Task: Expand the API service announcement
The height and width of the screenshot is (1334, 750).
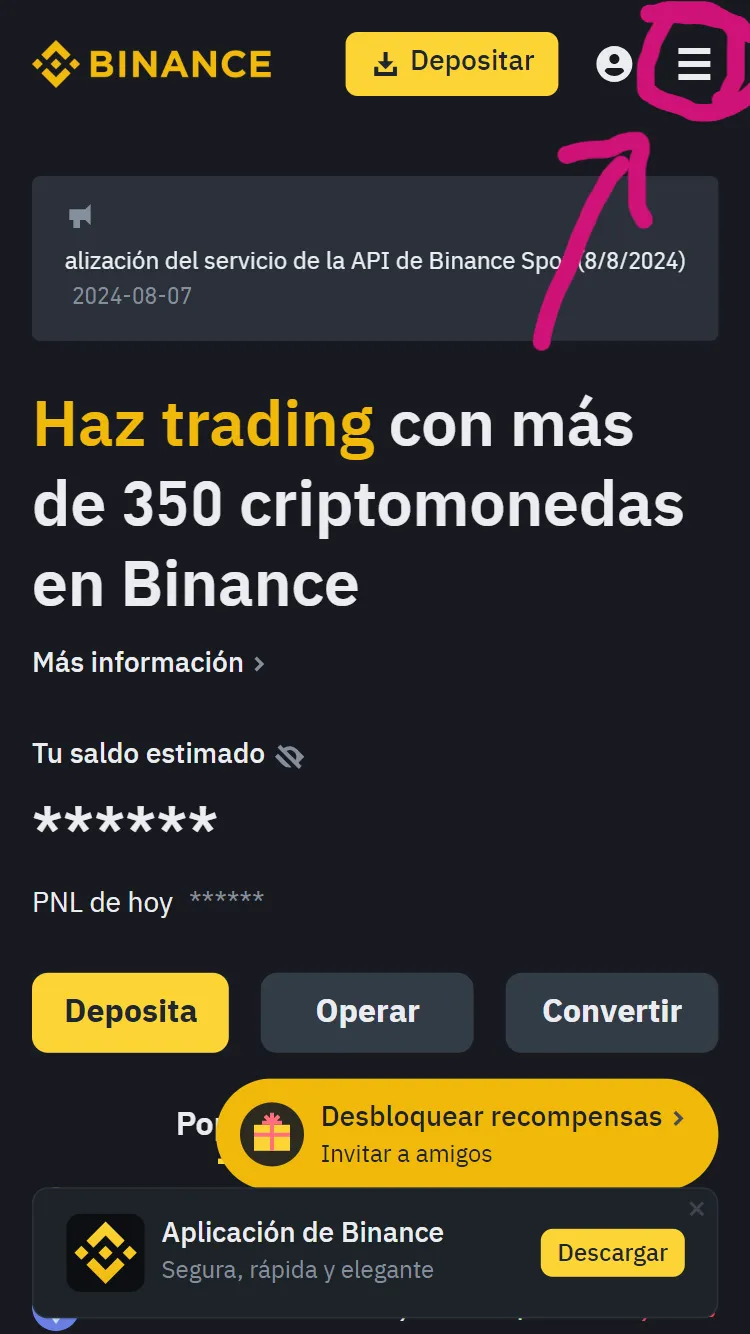Action: pyautogui.click(x=375, y=260)
